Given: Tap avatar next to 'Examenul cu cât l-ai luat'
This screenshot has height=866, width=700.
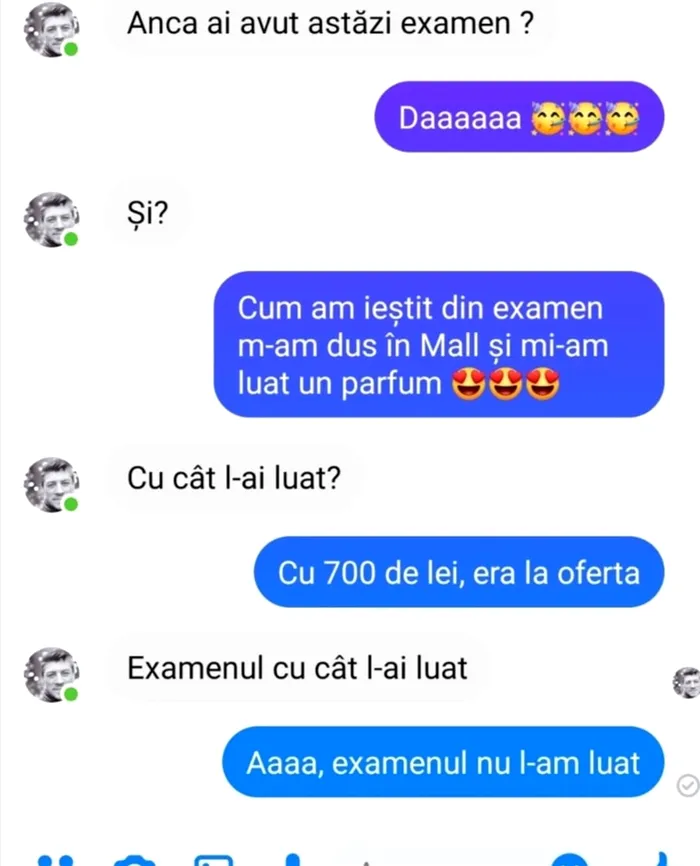Looking at the screenshot, I should (x=50, y=674).
